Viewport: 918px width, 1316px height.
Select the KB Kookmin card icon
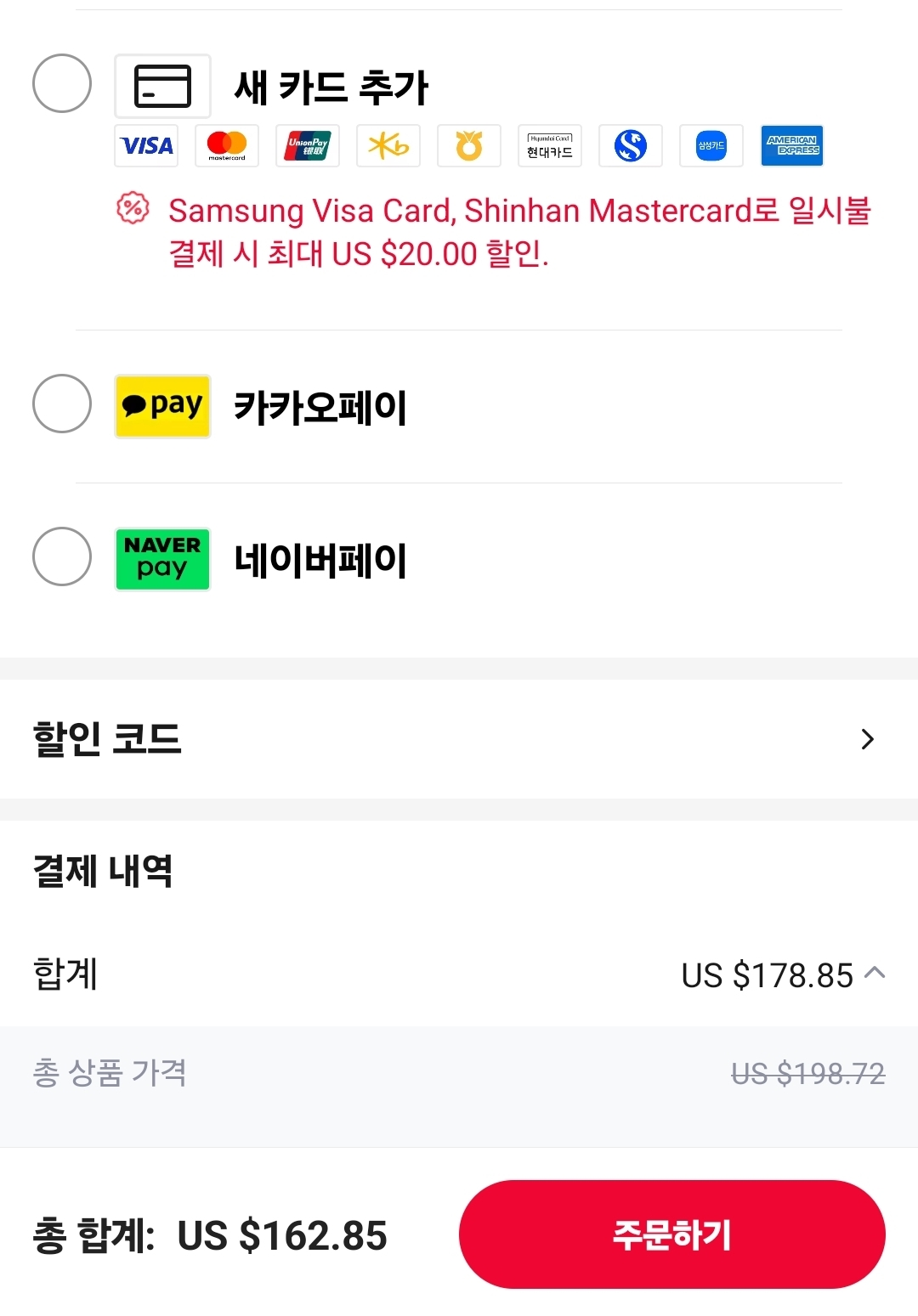coord(388,145)
